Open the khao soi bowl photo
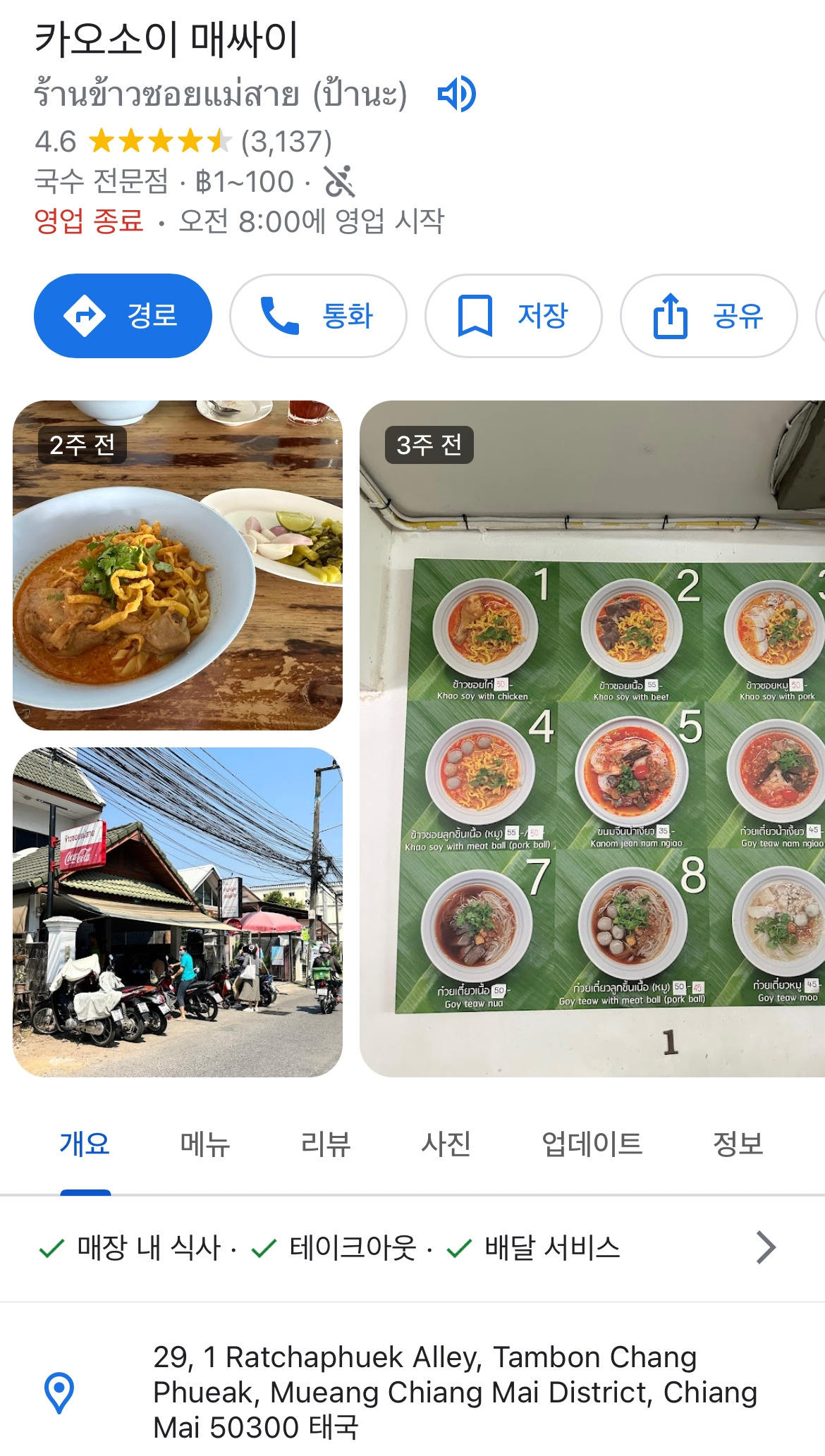This screenshot has height=1456, width=825. 178,565
